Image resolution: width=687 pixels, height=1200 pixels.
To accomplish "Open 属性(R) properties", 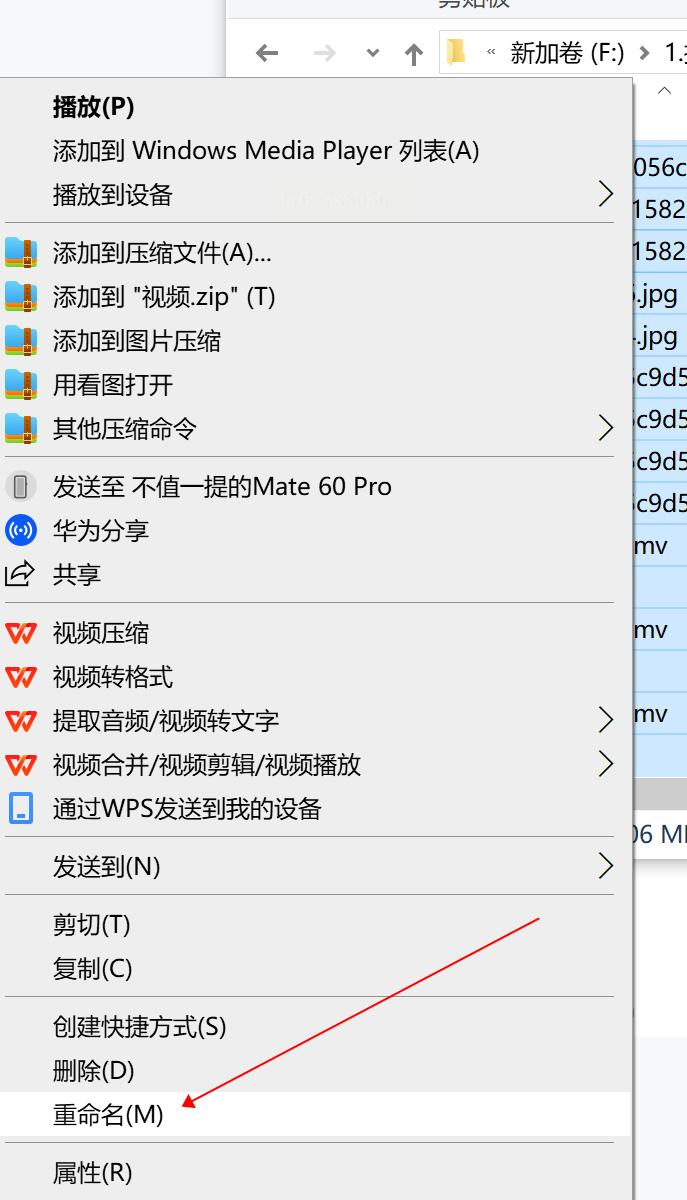I will pyautogui.click(x=92, y=1173).
